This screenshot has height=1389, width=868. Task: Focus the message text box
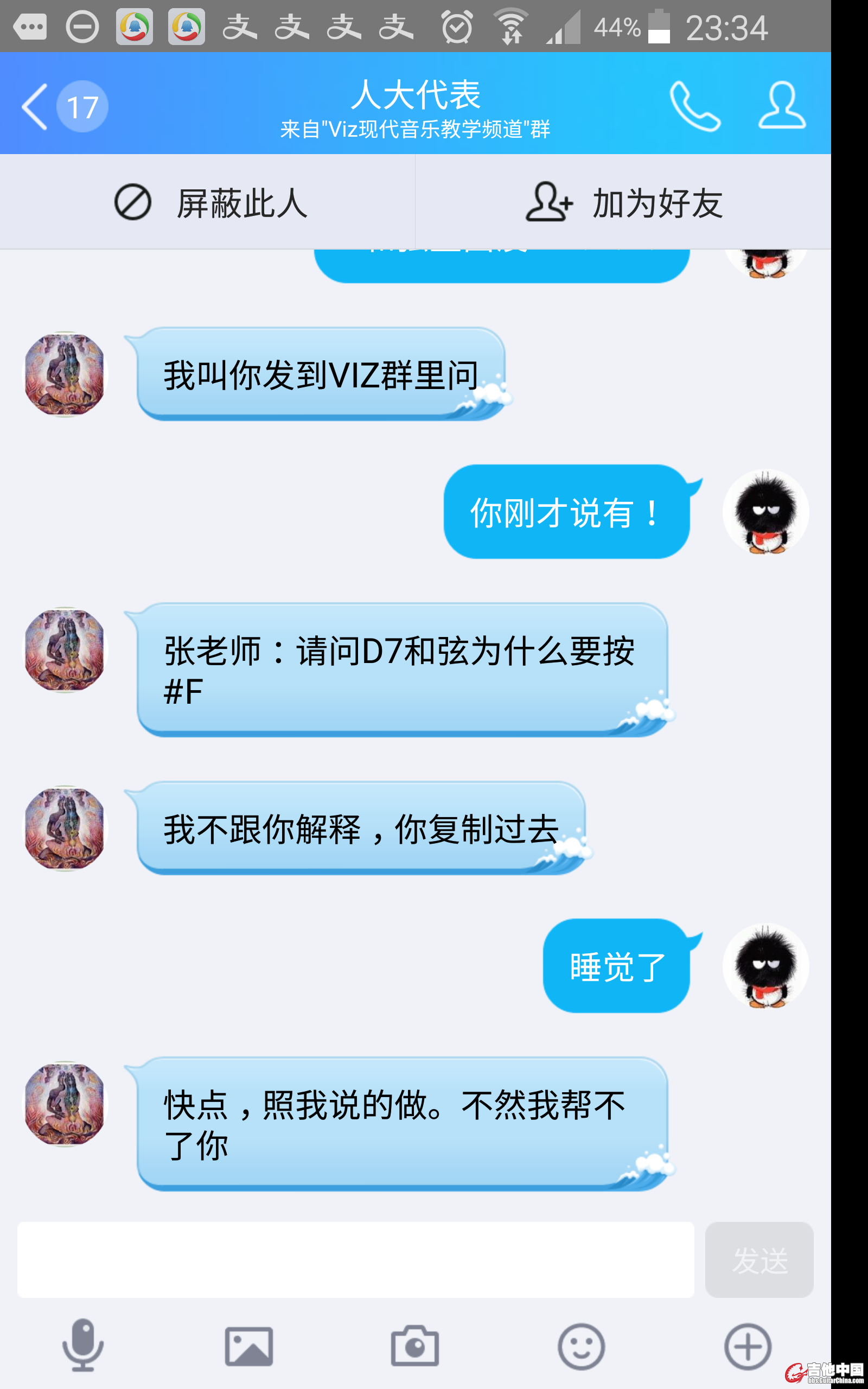click(355, 1259)
